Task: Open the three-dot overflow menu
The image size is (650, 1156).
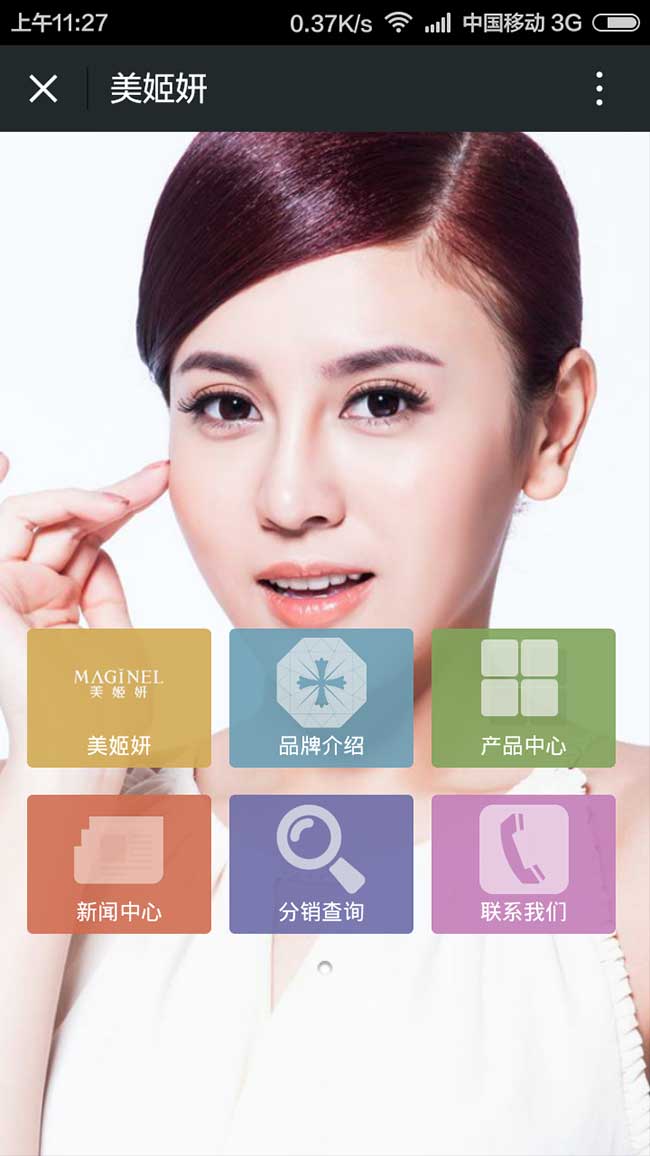Action: [599, 89]
